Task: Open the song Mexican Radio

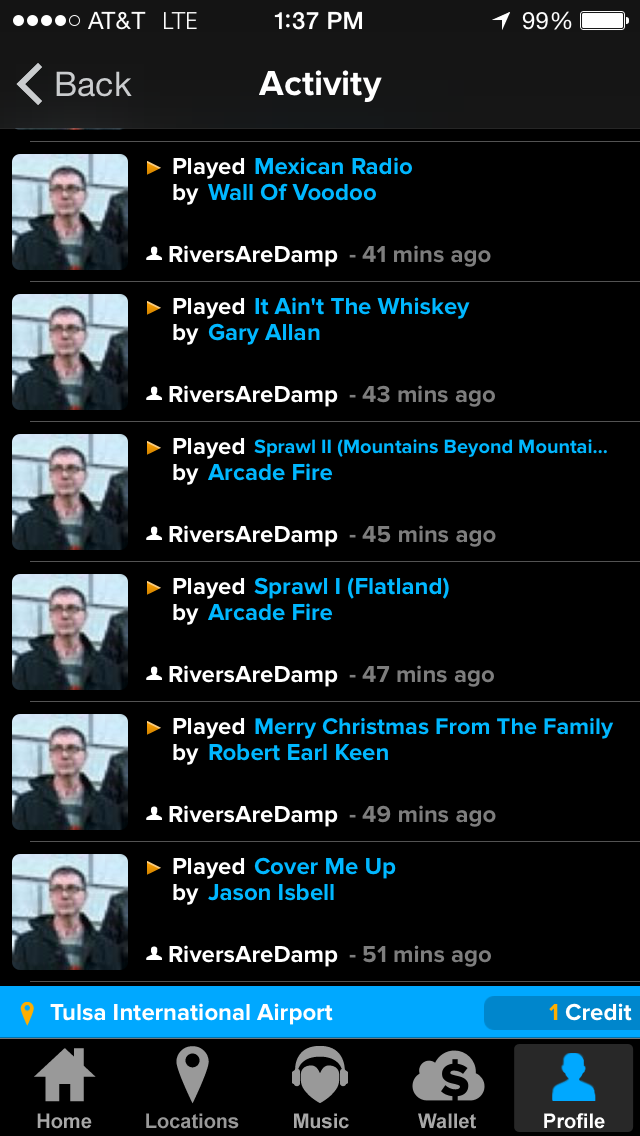Action: pyautogui.click(x=333, y=167)
